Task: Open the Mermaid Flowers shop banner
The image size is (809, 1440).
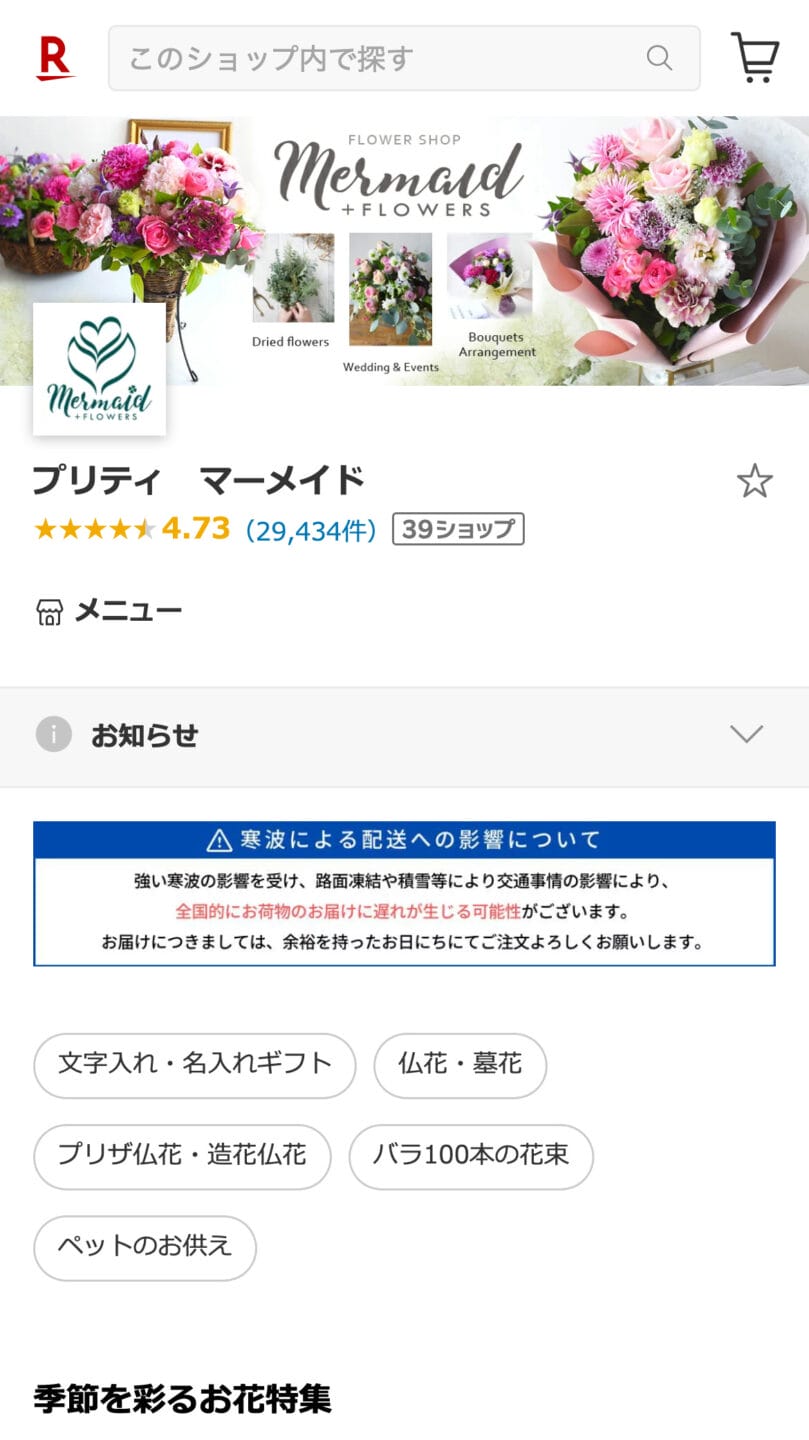Action: point(404,250)
